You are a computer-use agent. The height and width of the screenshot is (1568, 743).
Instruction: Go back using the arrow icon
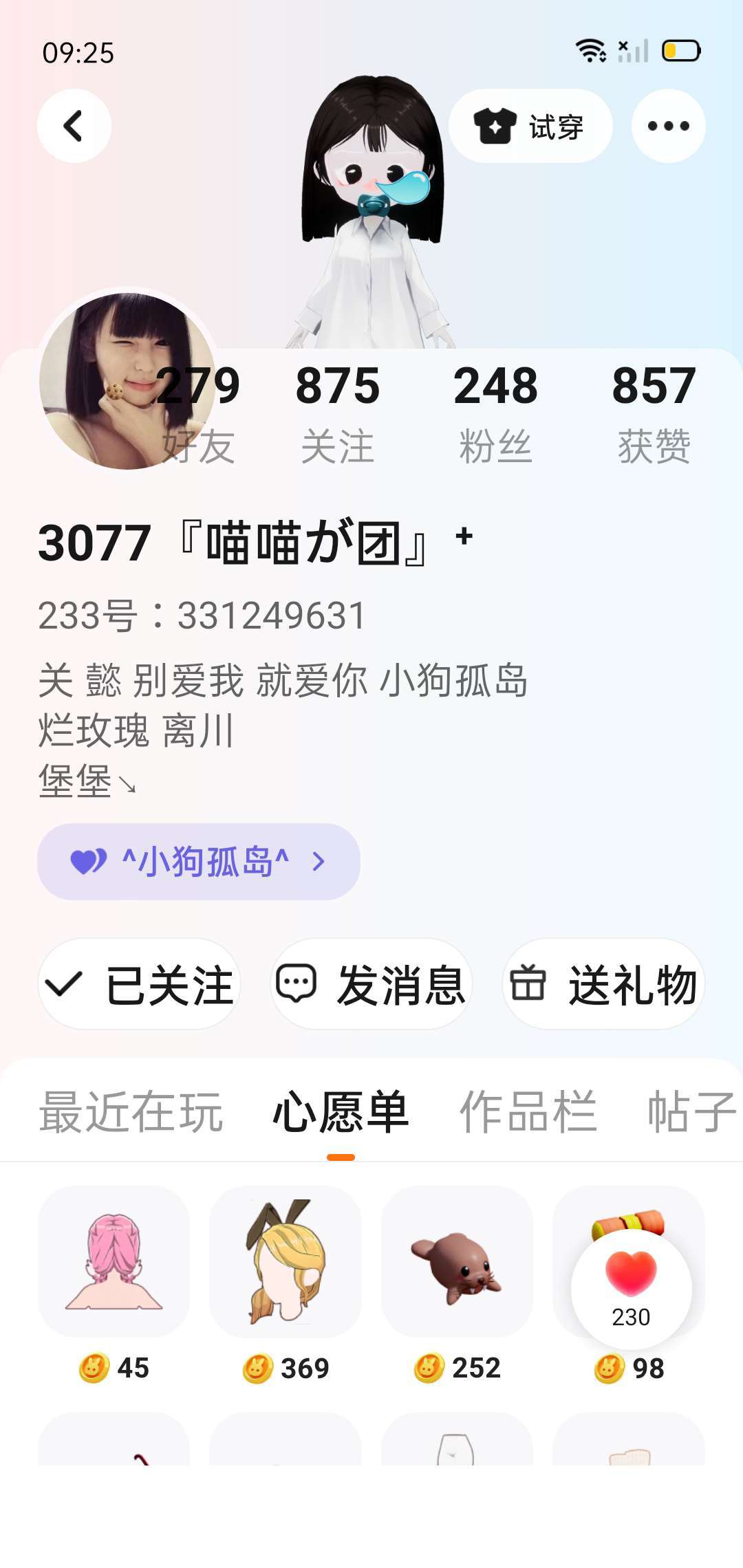point(74,126)
